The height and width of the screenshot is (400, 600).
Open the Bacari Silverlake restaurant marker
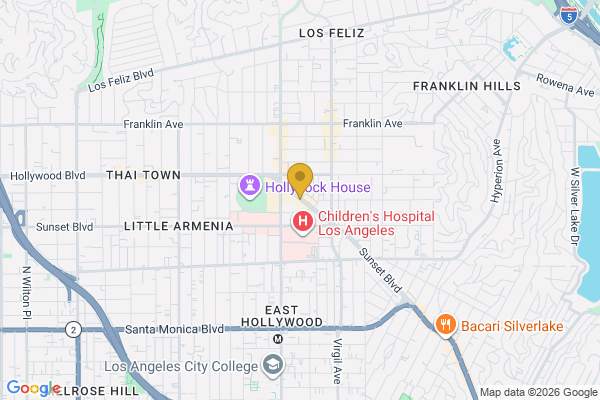coord(445,325)
